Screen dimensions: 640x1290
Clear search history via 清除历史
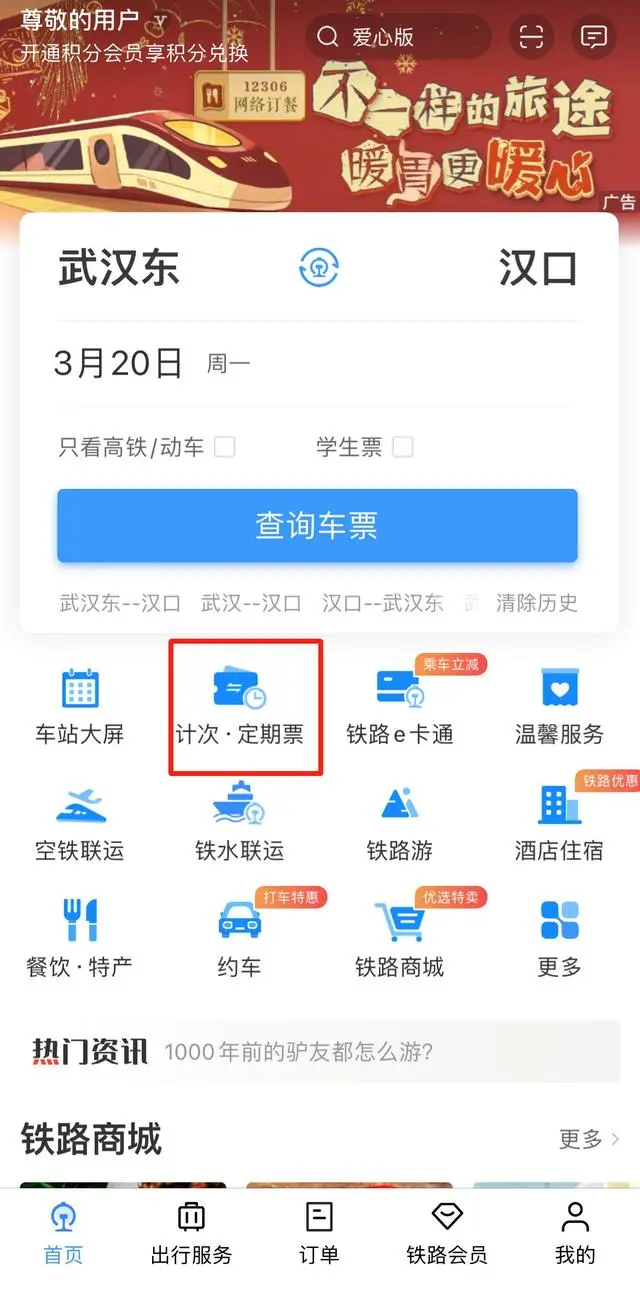(537, 603)
